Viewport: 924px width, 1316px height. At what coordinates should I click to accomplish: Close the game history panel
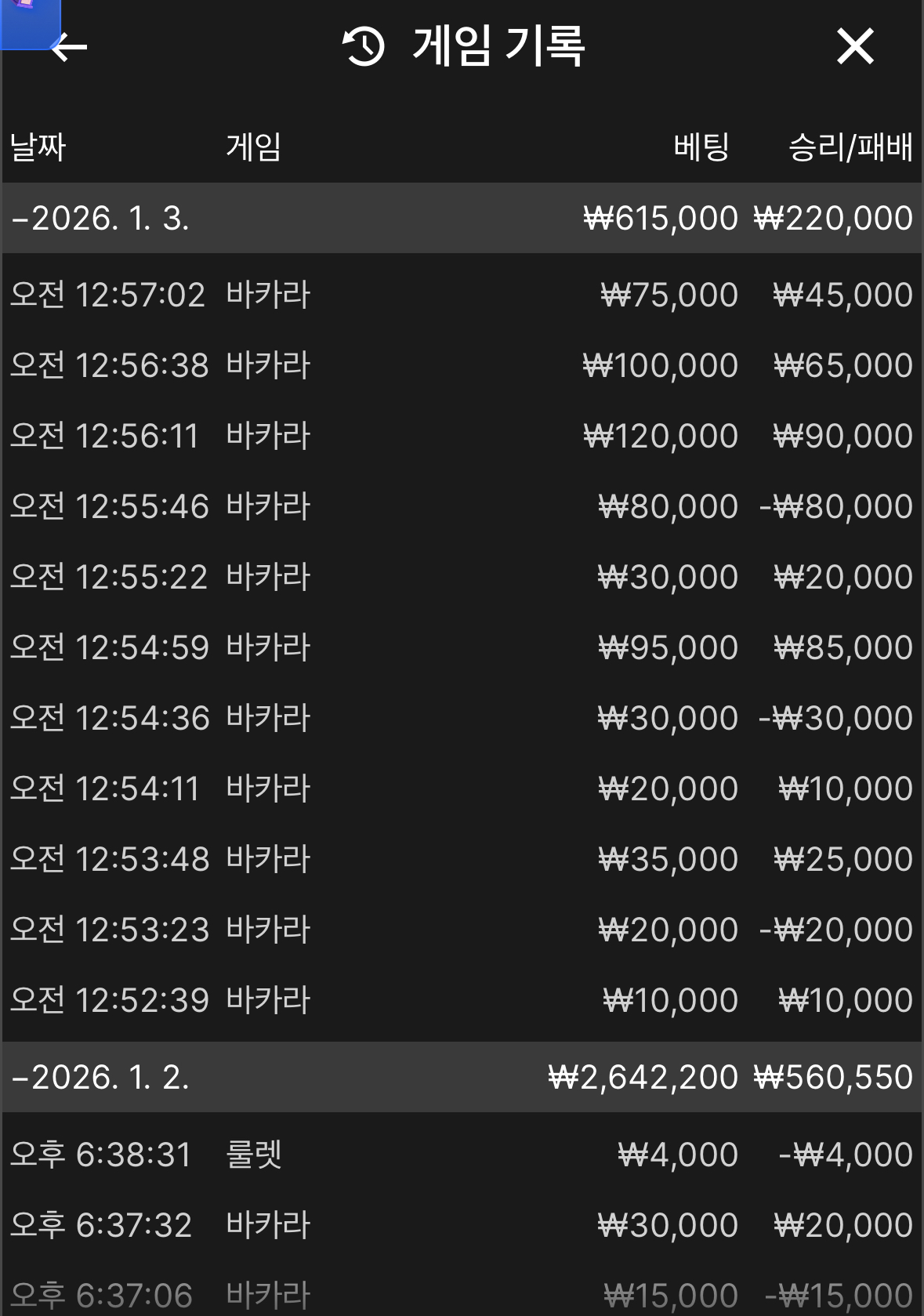click(x=854, y=46)
